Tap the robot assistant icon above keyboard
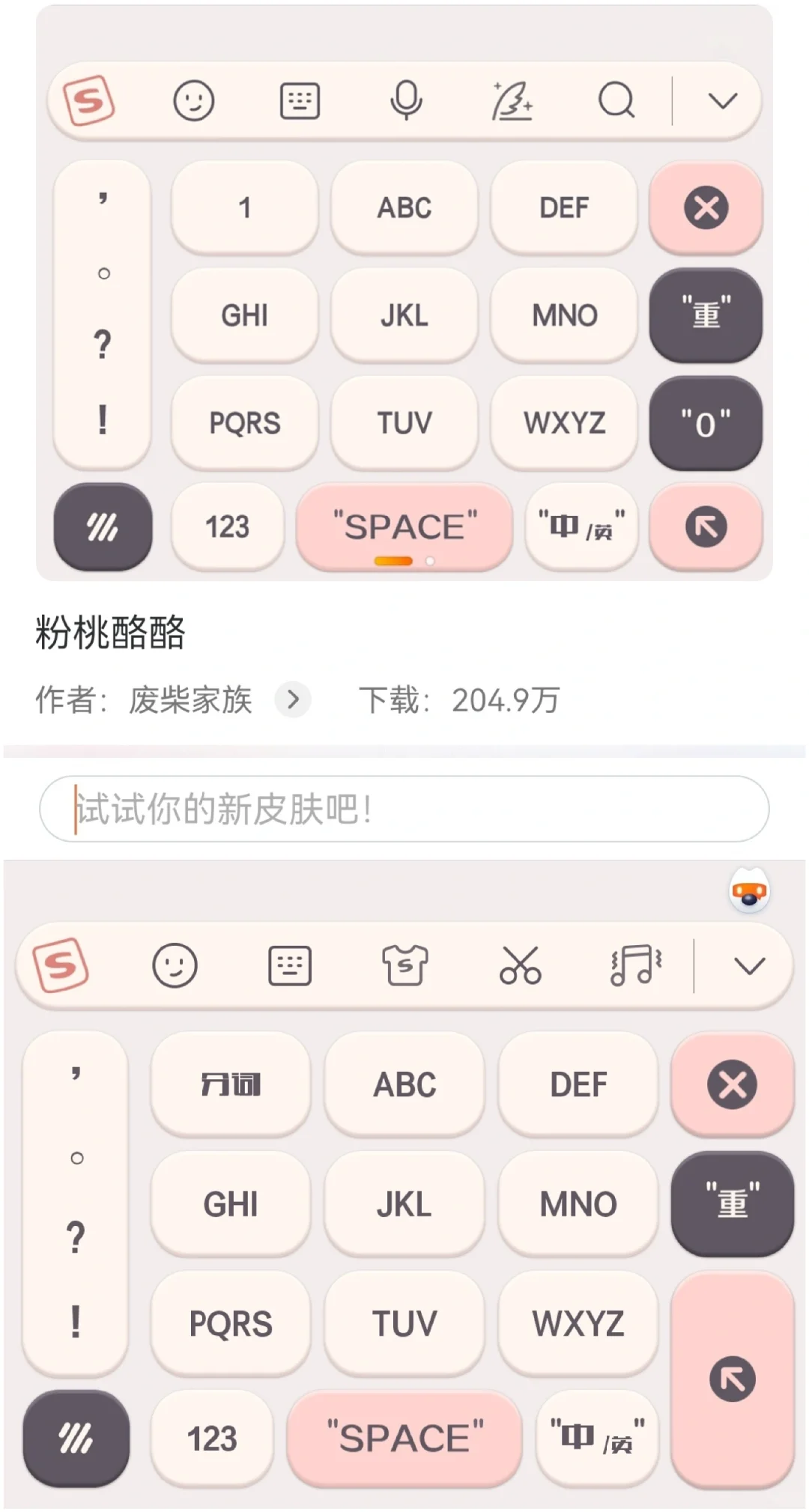Viewport: 809px width, 1512px height. point(749,892)
